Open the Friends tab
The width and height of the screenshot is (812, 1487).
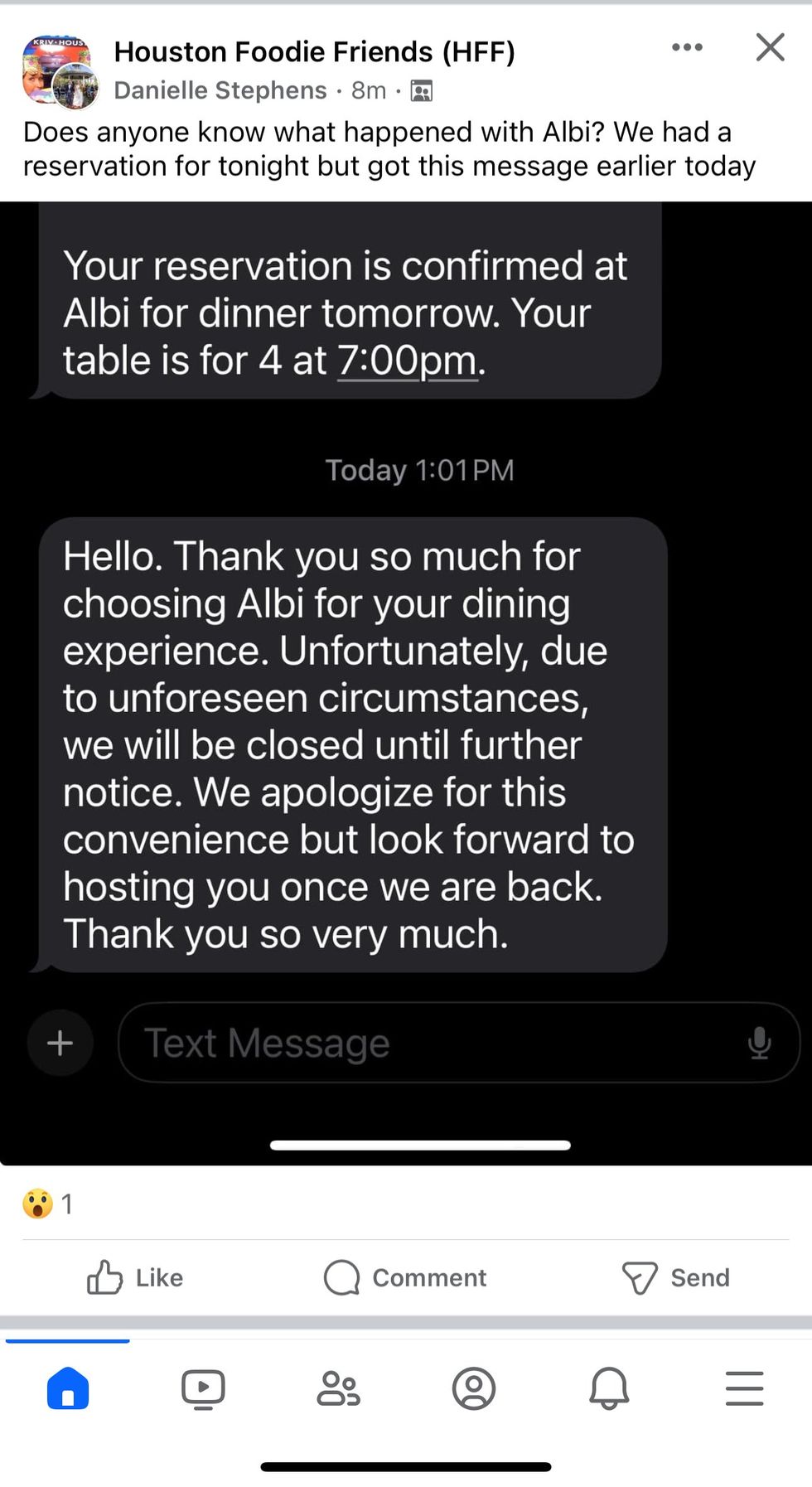click(x=338, y=1388)
